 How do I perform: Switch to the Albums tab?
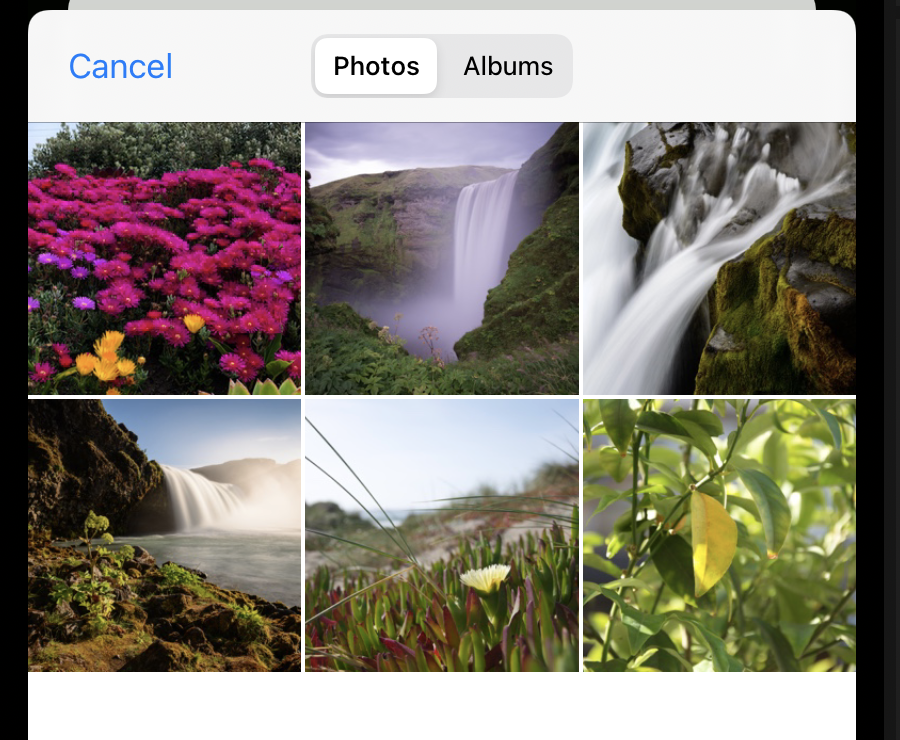507,67
